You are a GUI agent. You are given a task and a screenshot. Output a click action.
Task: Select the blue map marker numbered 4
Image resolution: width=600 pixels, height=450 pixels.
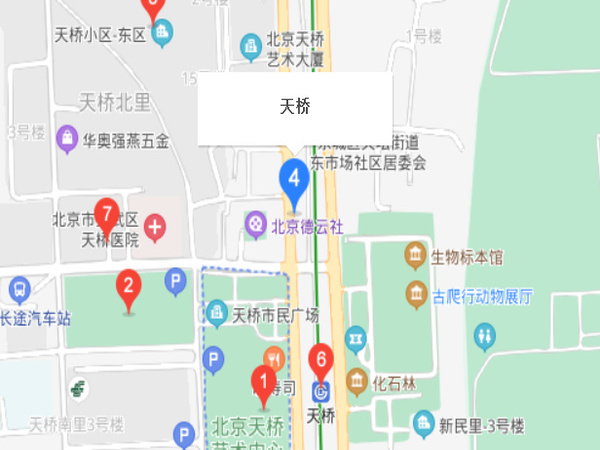[x=293, y=179]
